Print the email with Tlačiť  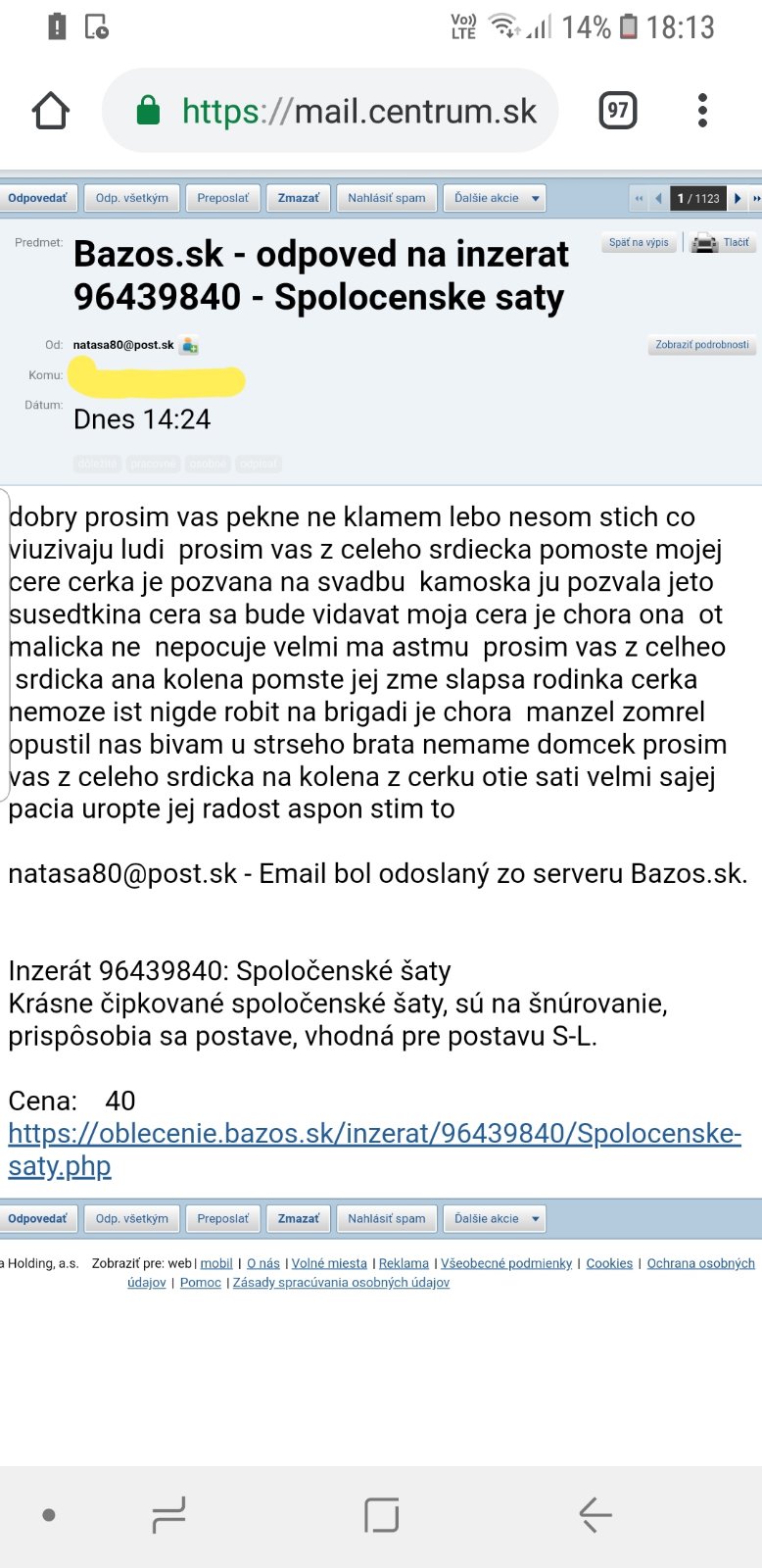pyautogui.click(x=721, y=242)
